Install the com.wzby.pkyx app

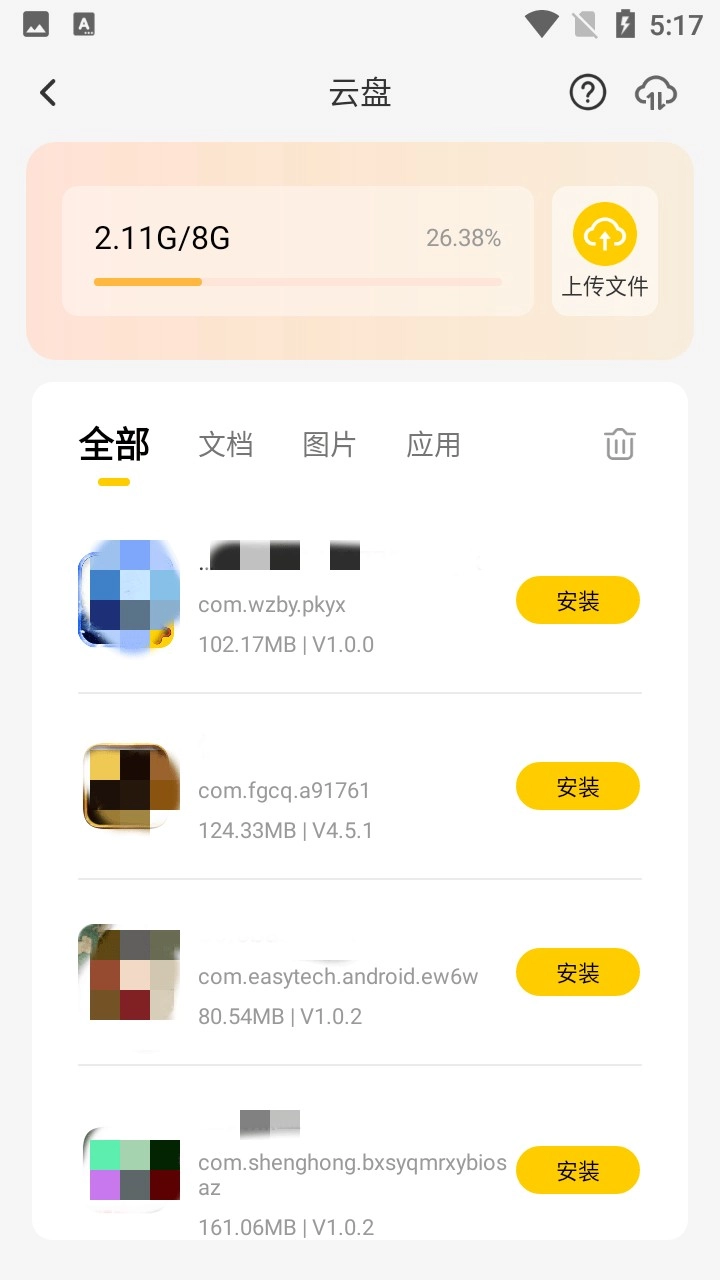[578, 601]
